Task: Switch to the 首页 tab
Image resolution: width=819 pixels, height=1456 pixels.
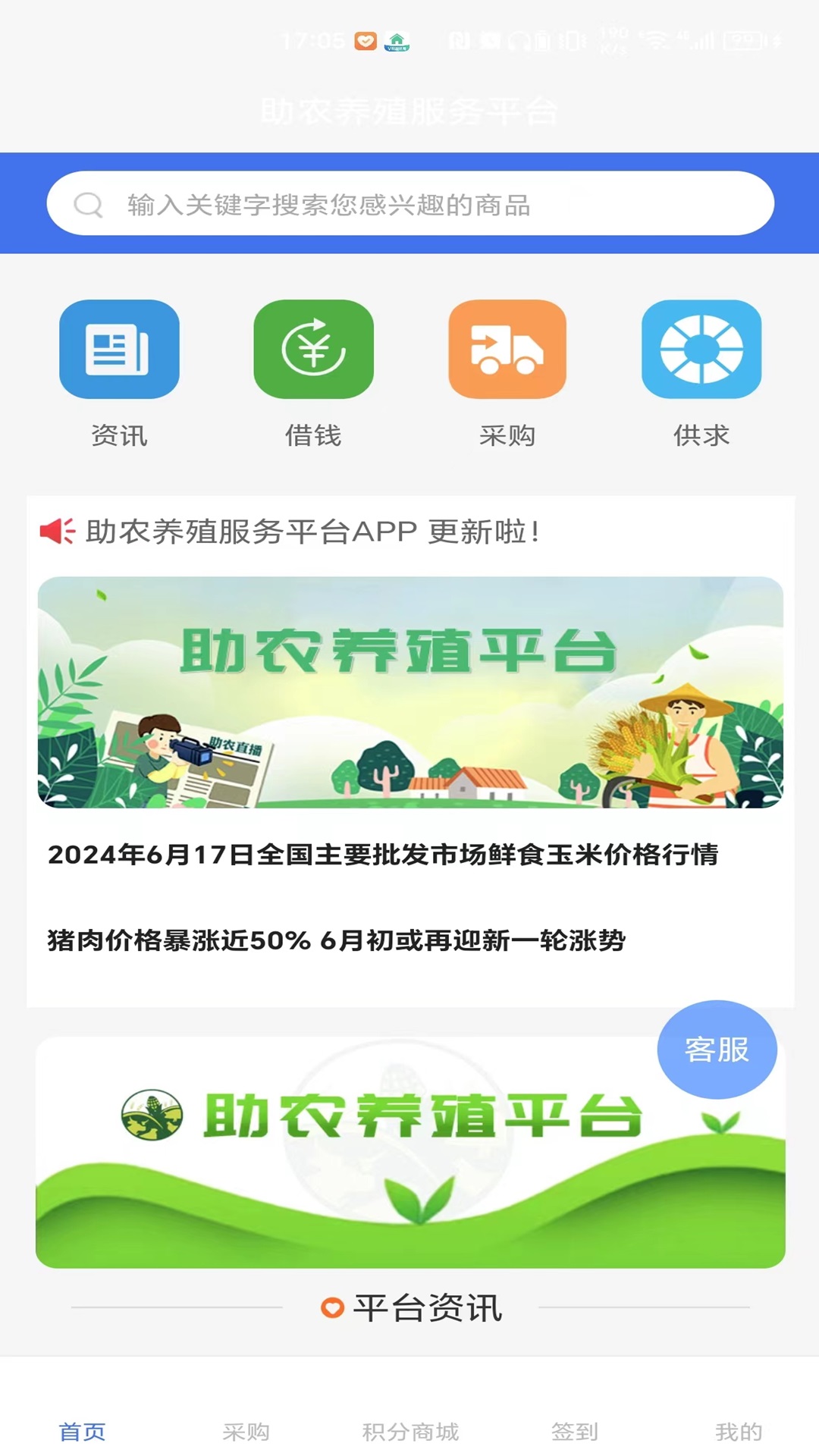Action: click(x=82, y=1431)
